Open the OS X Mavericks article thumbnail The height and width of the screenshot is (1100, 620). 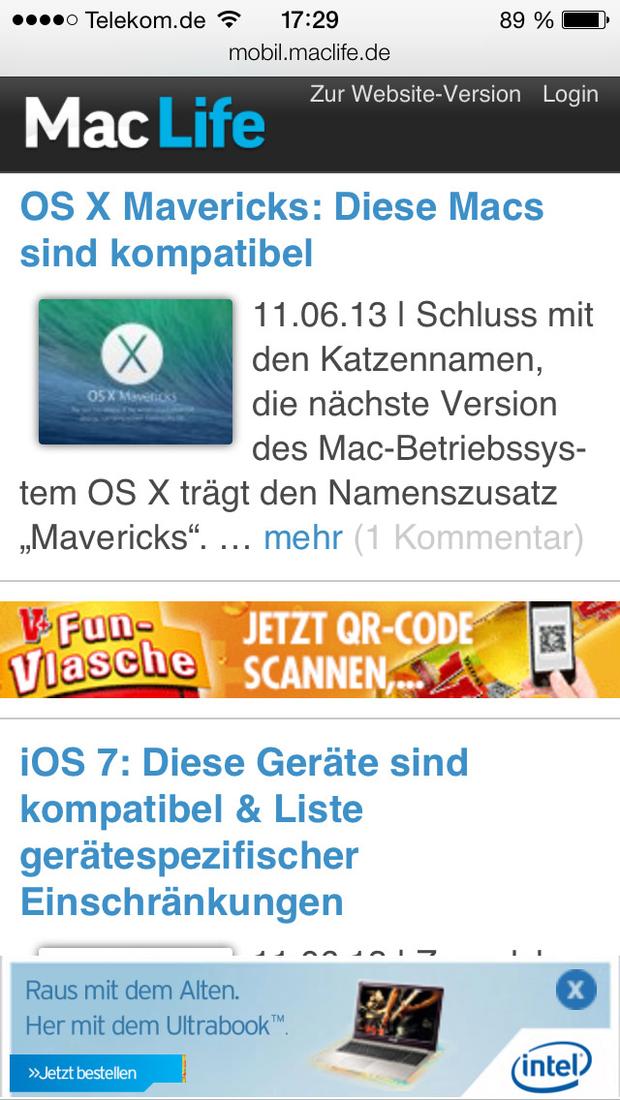[x=135, y=371]
